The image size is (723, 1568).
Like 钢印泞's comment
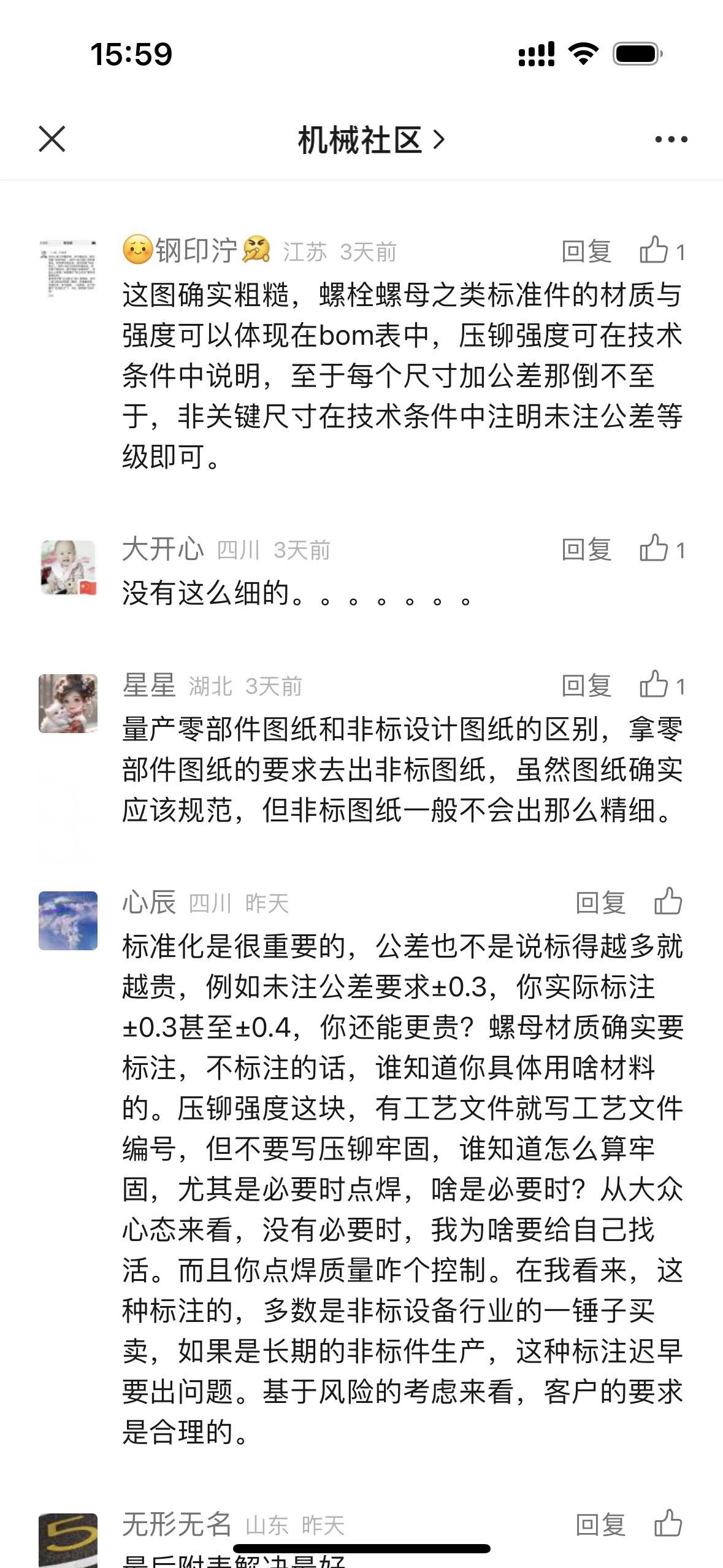(x=661, y=251)
